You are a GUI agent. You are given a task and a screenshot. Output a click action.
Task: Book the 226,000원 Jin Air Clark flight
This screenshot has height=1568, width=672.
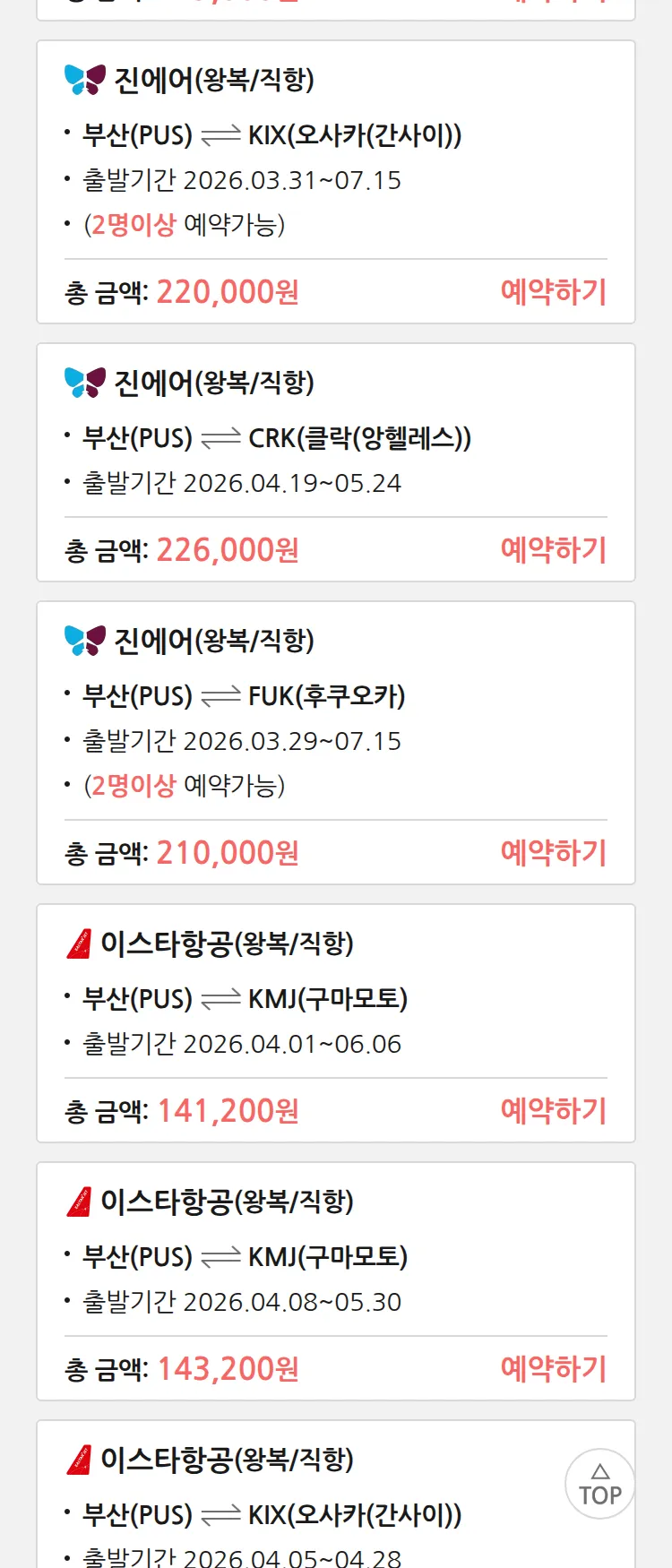pyautogui.click(x=553, y=550)
